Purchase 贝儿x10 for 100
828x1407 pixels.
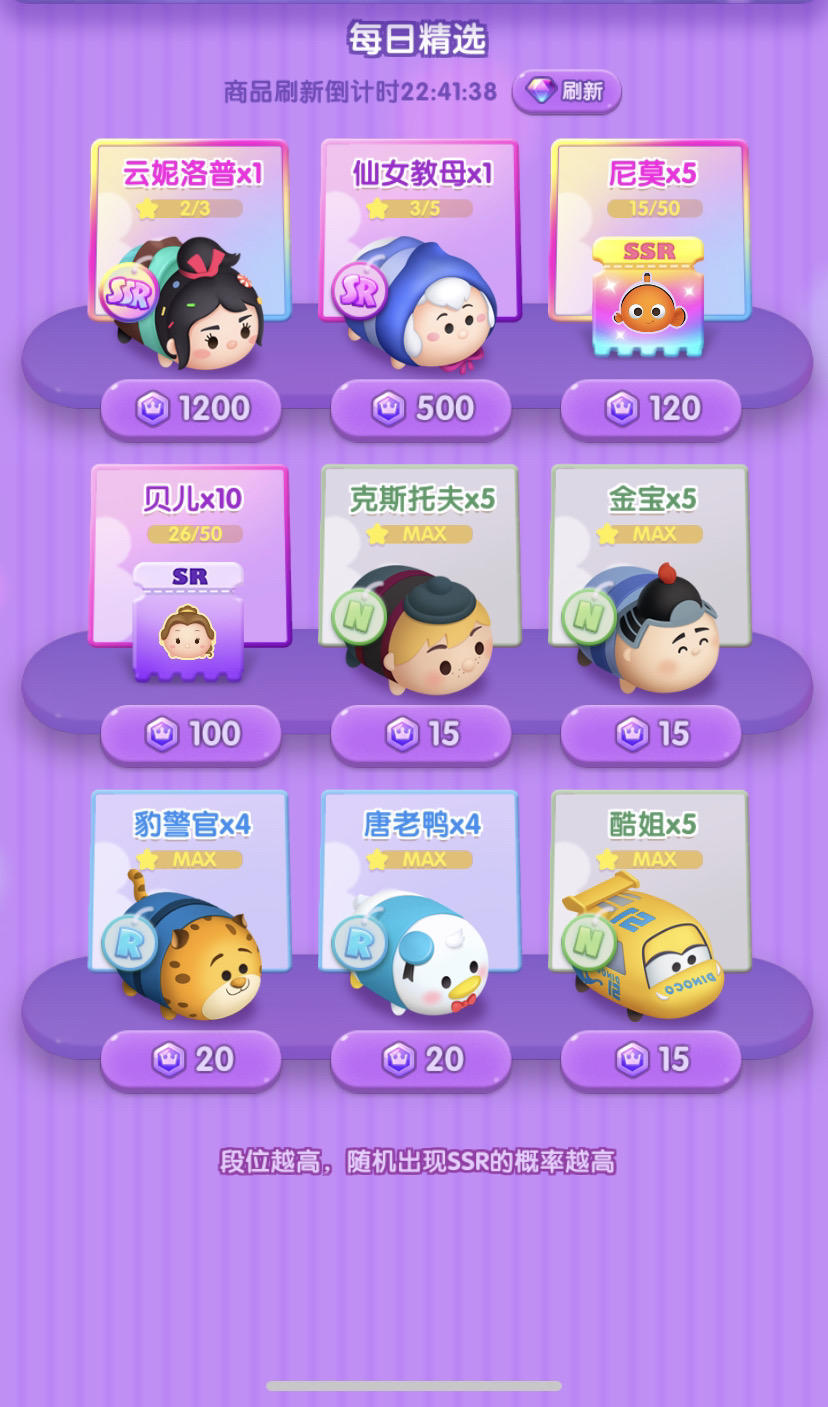coord(191,734)
